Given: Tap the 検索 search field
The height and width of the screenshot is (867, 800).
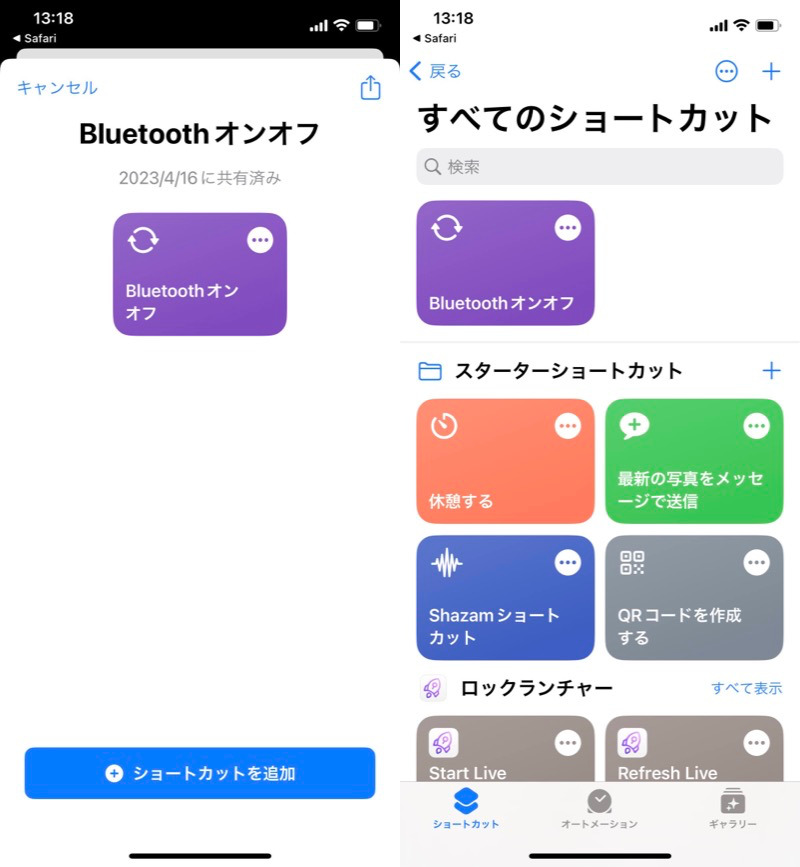Looking at the screenshot, I should 599,167.
